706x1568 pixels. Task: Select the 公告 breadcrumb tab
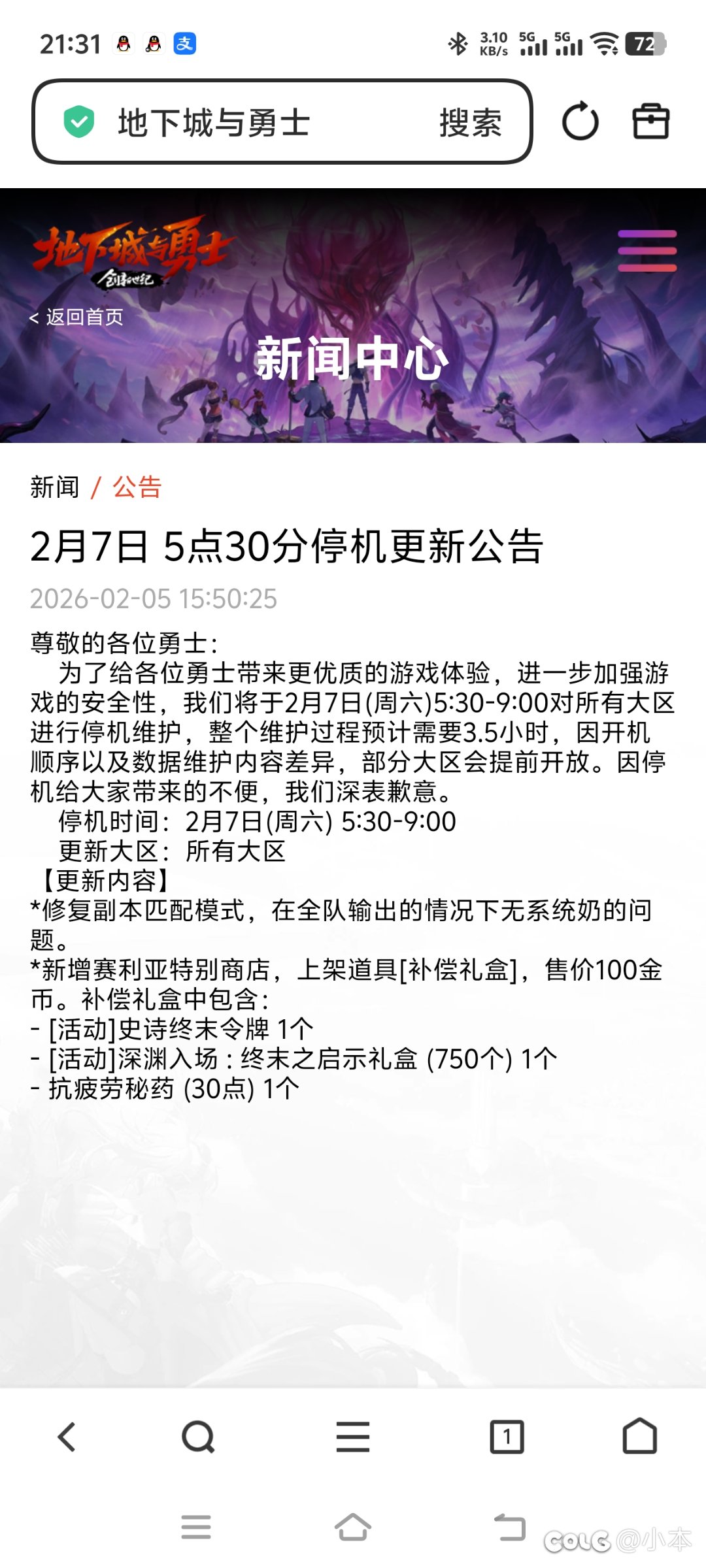click(x=138, y=487)
